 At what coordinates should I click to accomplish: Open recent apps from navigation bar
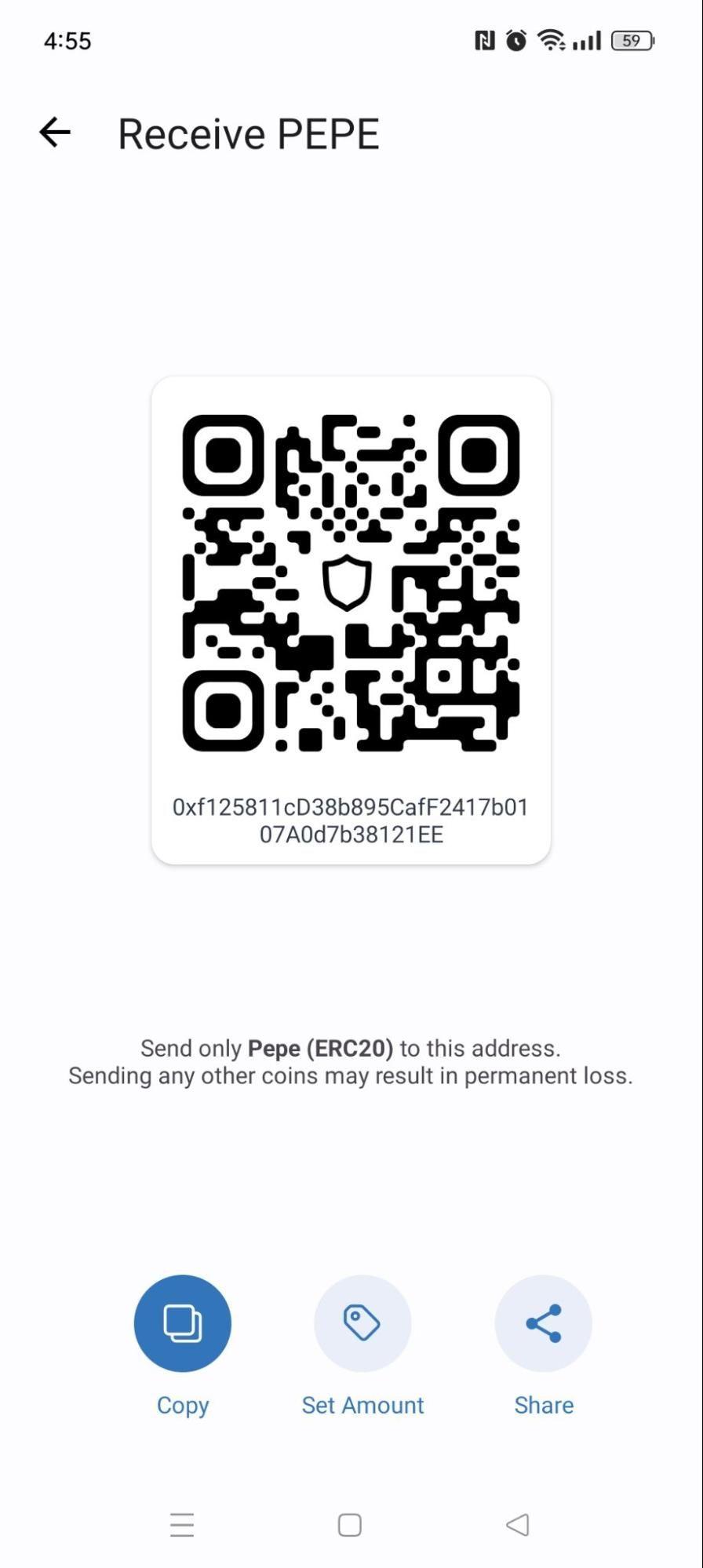[182, 1525]
